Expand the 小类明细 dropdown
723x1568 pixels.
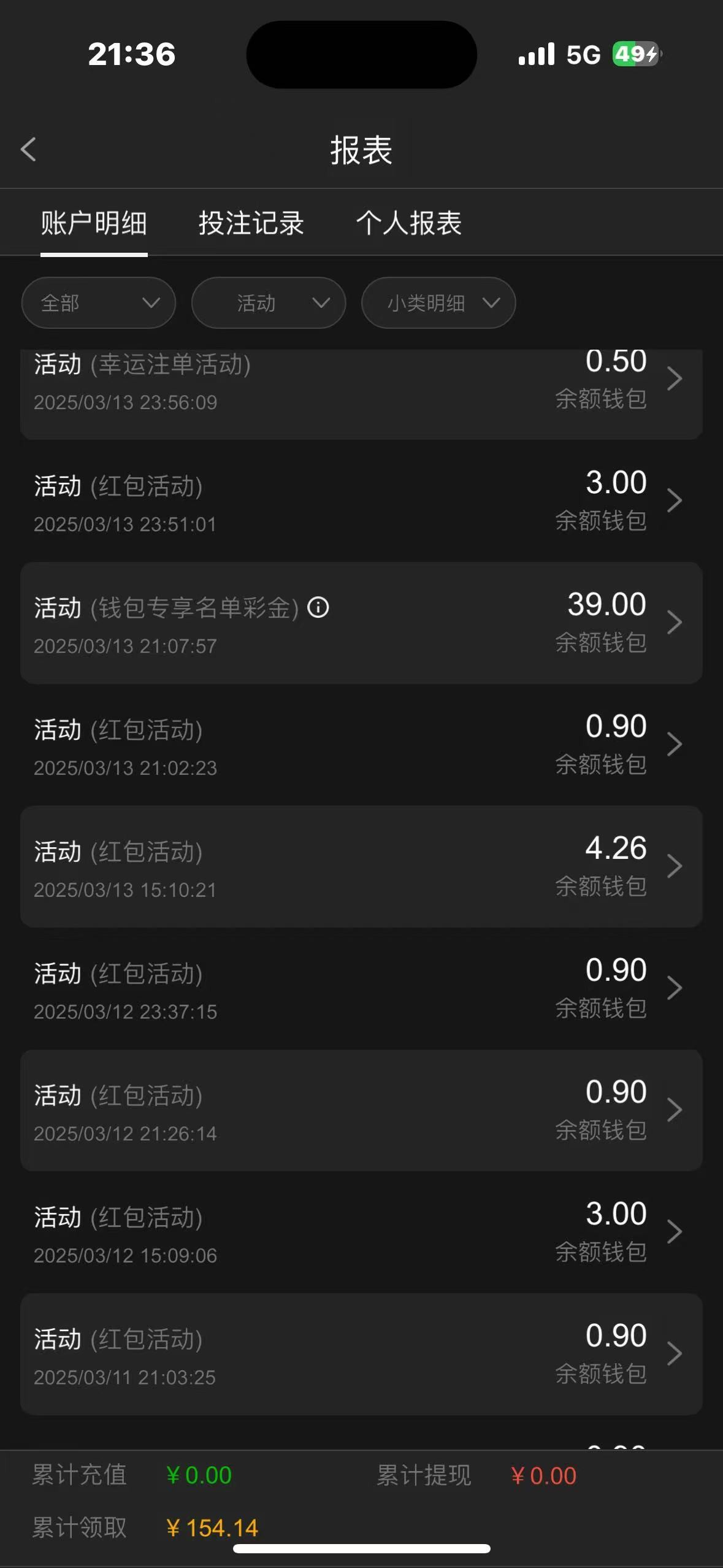(438, 303)
